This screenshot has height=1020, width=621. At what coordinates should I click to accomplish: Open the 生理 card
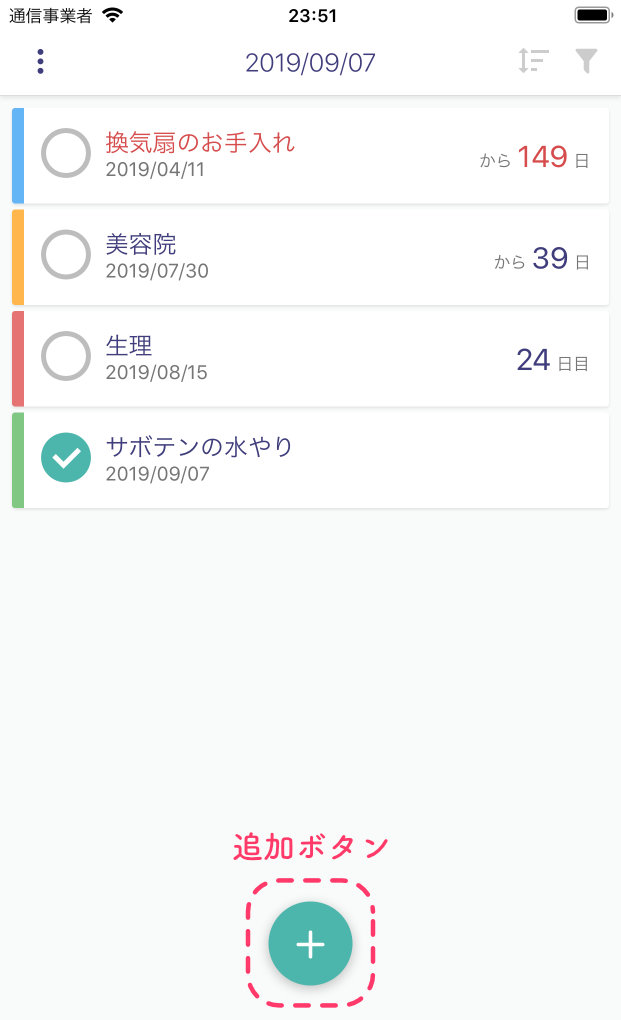(310, 358)
